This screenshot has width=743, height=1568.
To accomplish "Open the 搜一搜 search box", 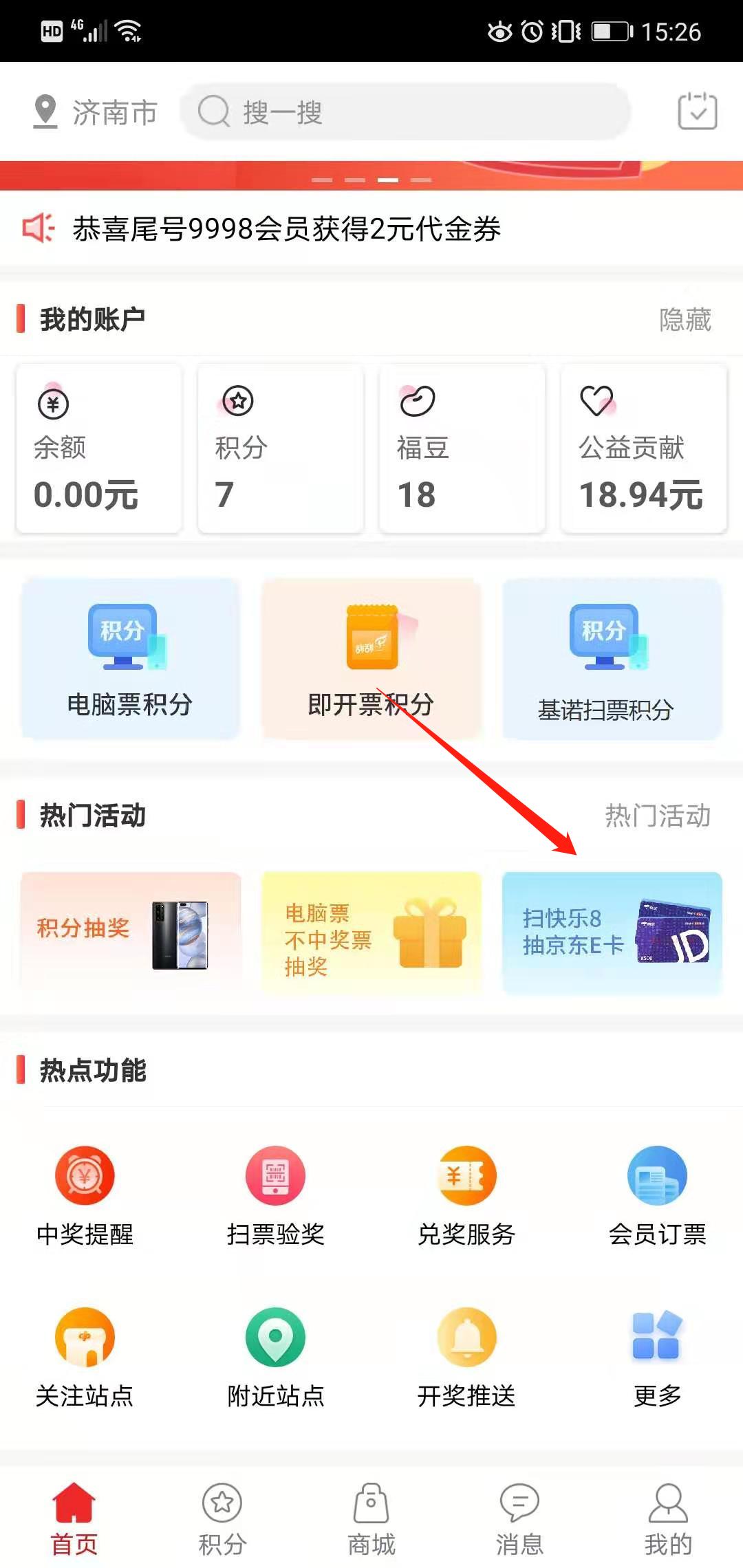I will [x=405, y=112].
